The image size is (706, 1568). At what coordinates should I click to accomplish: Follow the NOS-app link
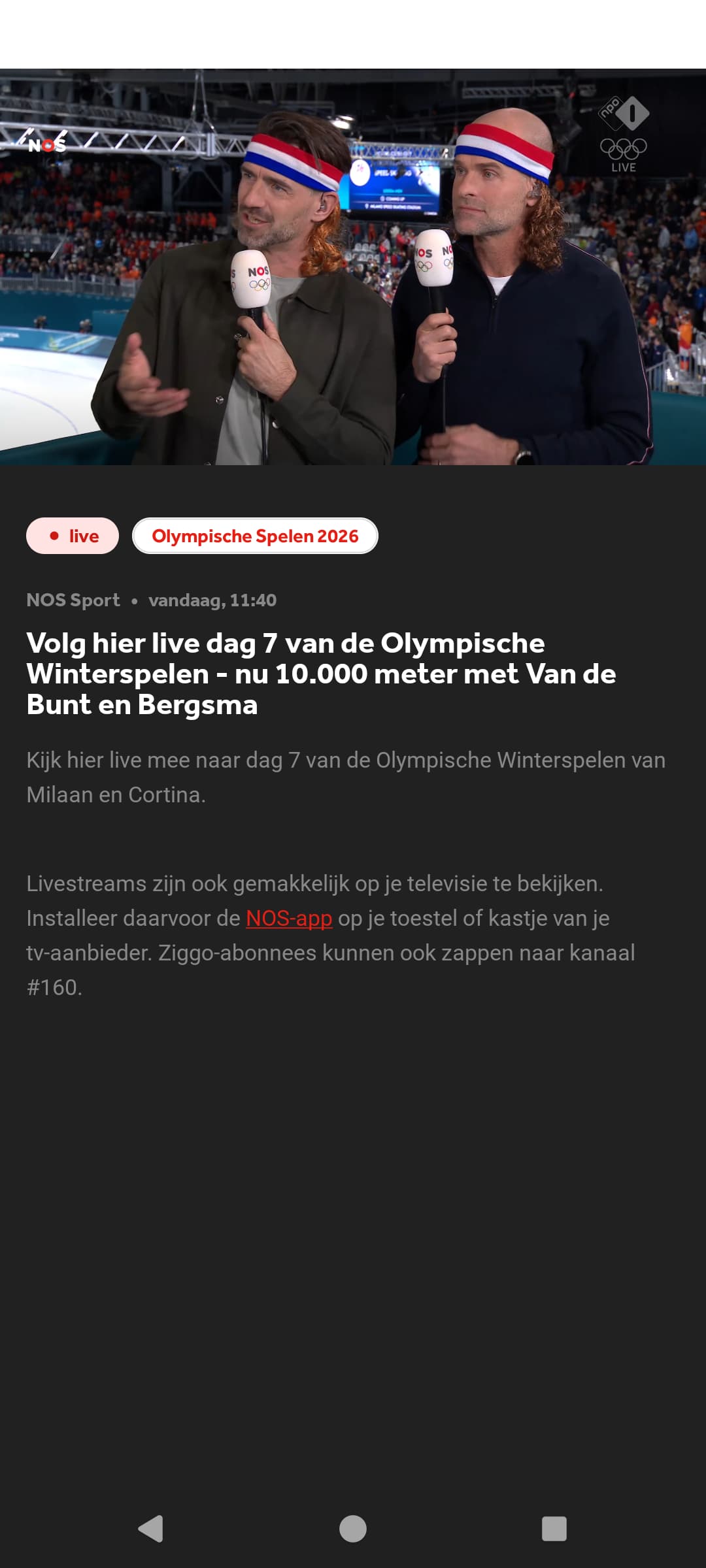point(289,918)
